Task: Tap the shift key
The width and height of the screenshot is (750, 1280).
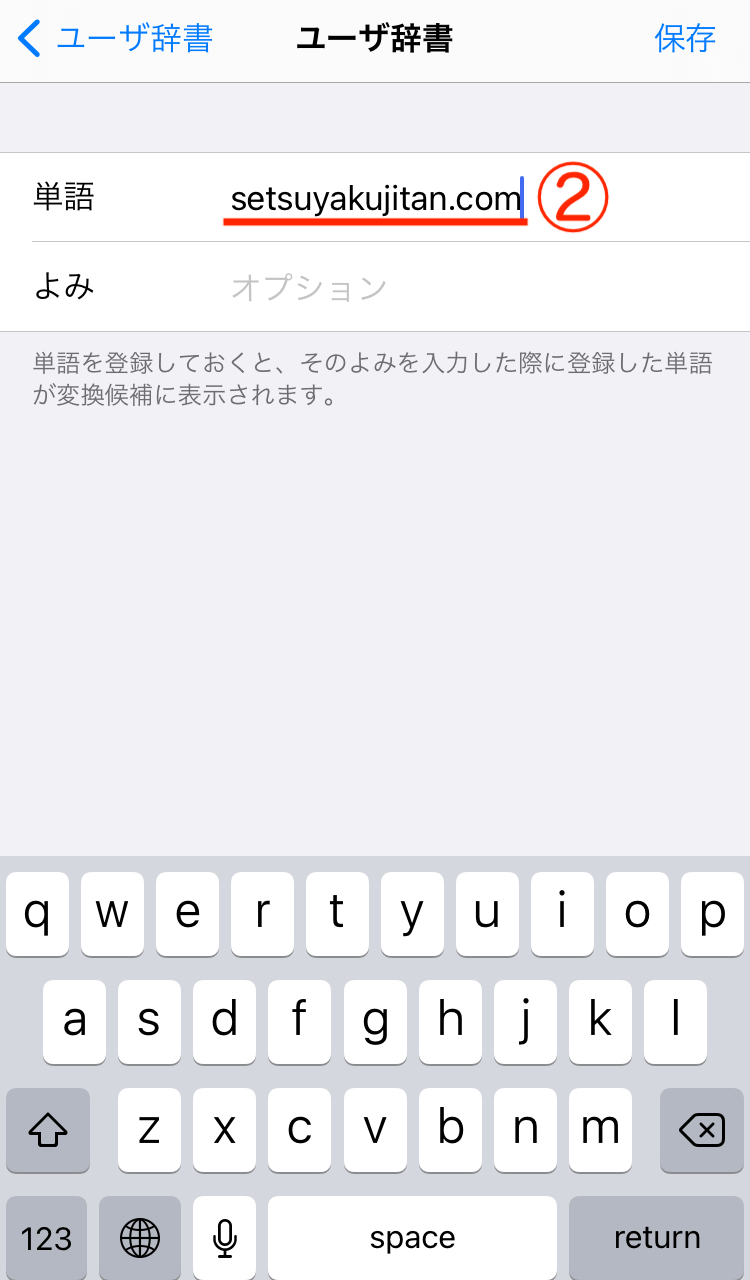Action: pyautogui.click(x=48, y=1130)
